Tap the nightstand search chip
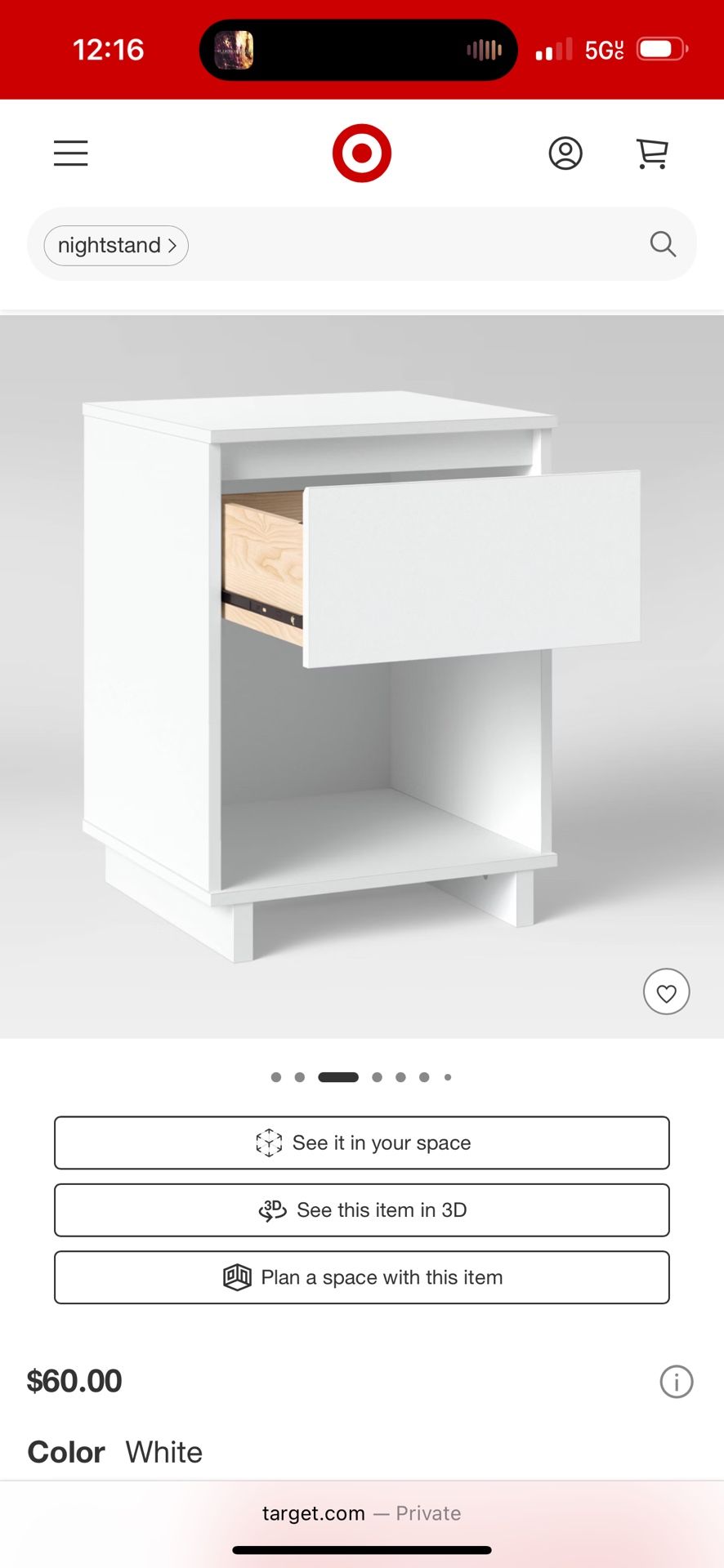Viewport: 724px width, 1568px height. click(116, 245)
